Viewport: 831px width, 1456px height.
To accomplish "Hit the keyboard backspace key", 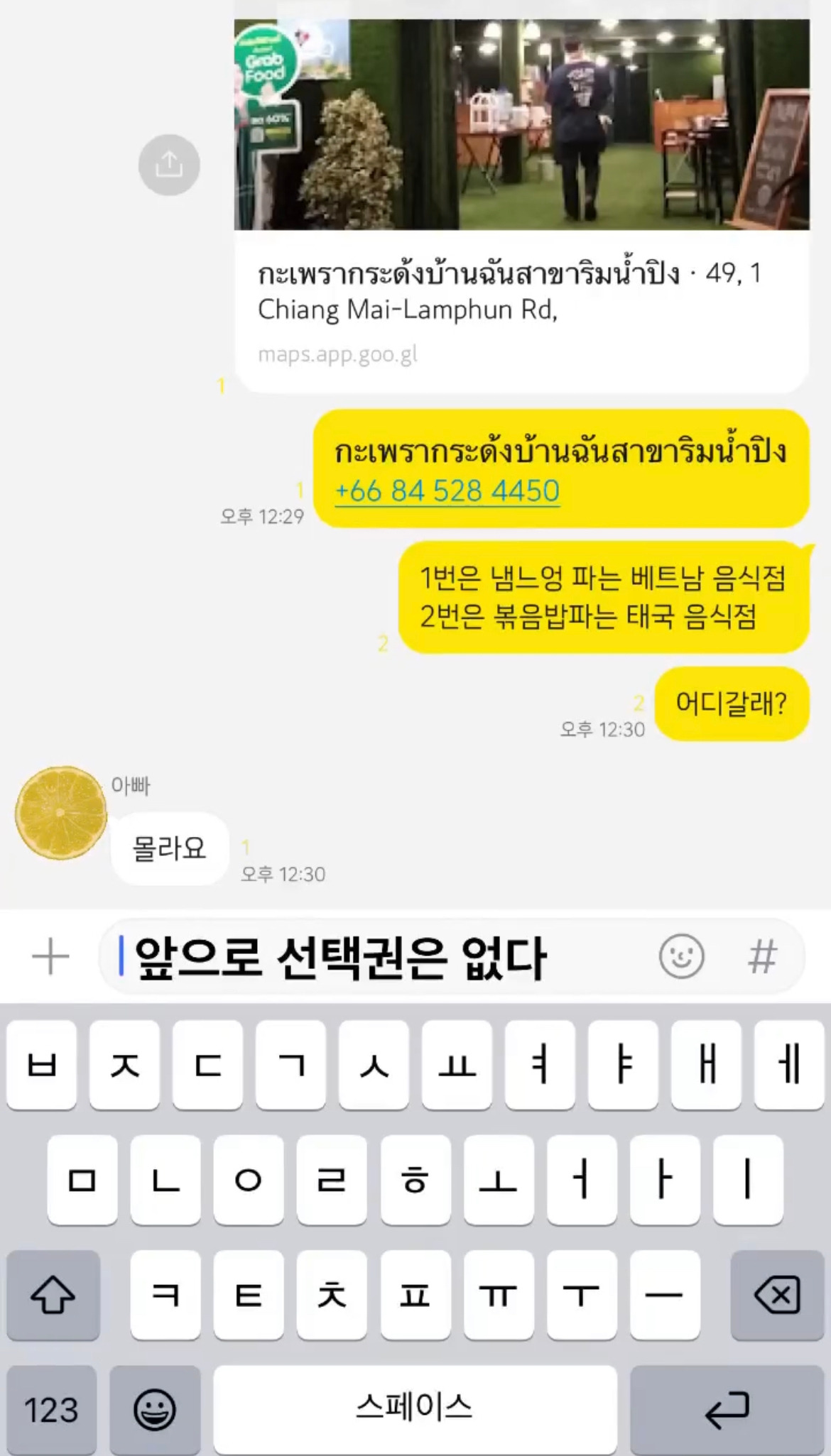I will click(777, 1296).
